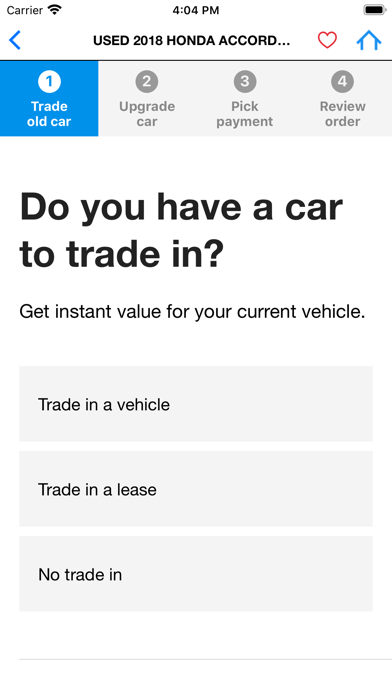
Task: Return home via the house icon
Action: (369, 40)
